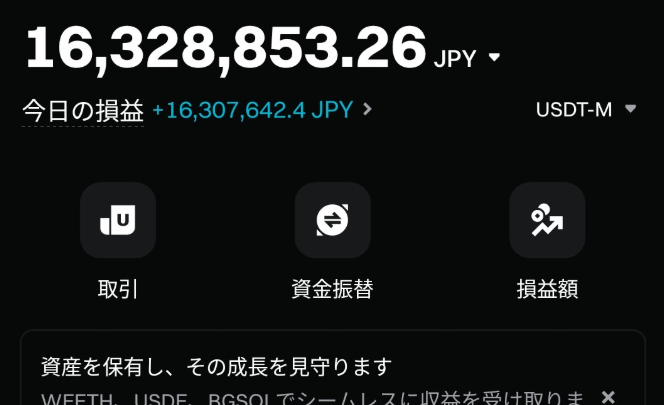This screenshot has width=664, height=405.
Task: Dismiss the asset growth banner
Action: (x=608, y=396)
